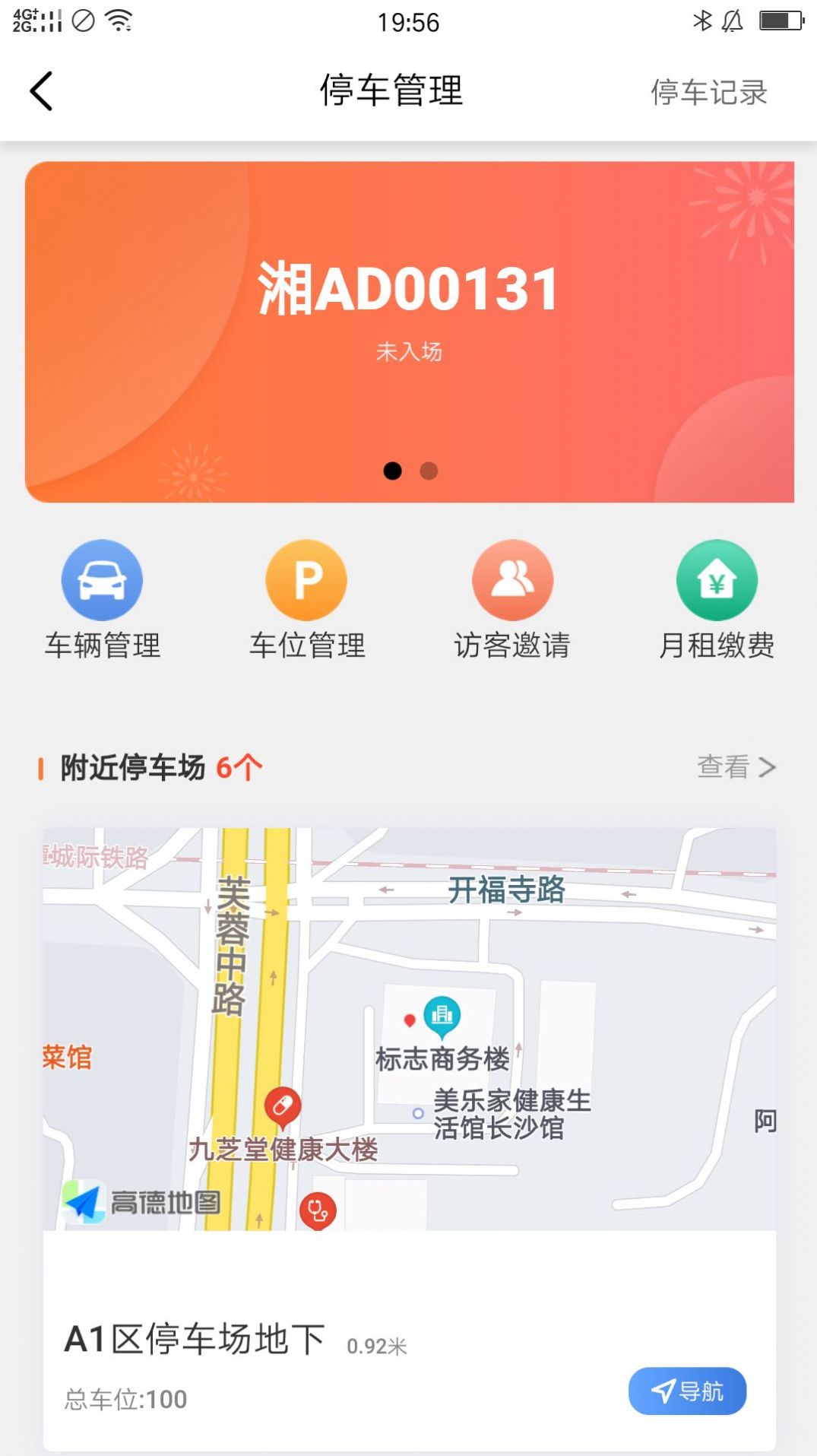Screen dimensions: 817x1456
Task: Tap the medical marker at map bottom
Action: coord(317,1210)
